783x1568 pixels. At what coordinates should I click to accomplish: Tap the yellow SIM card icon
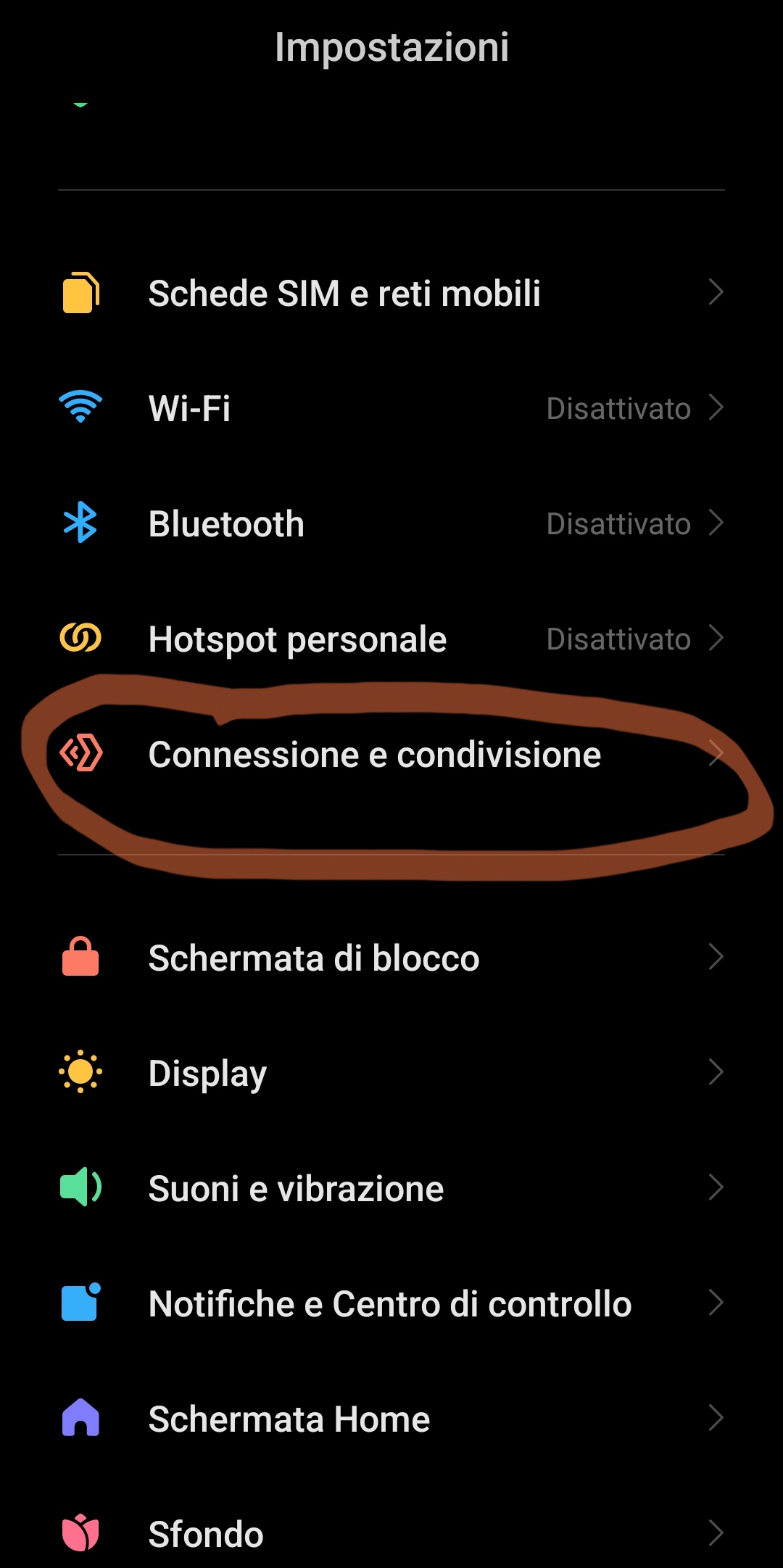(x=80, y=292)
